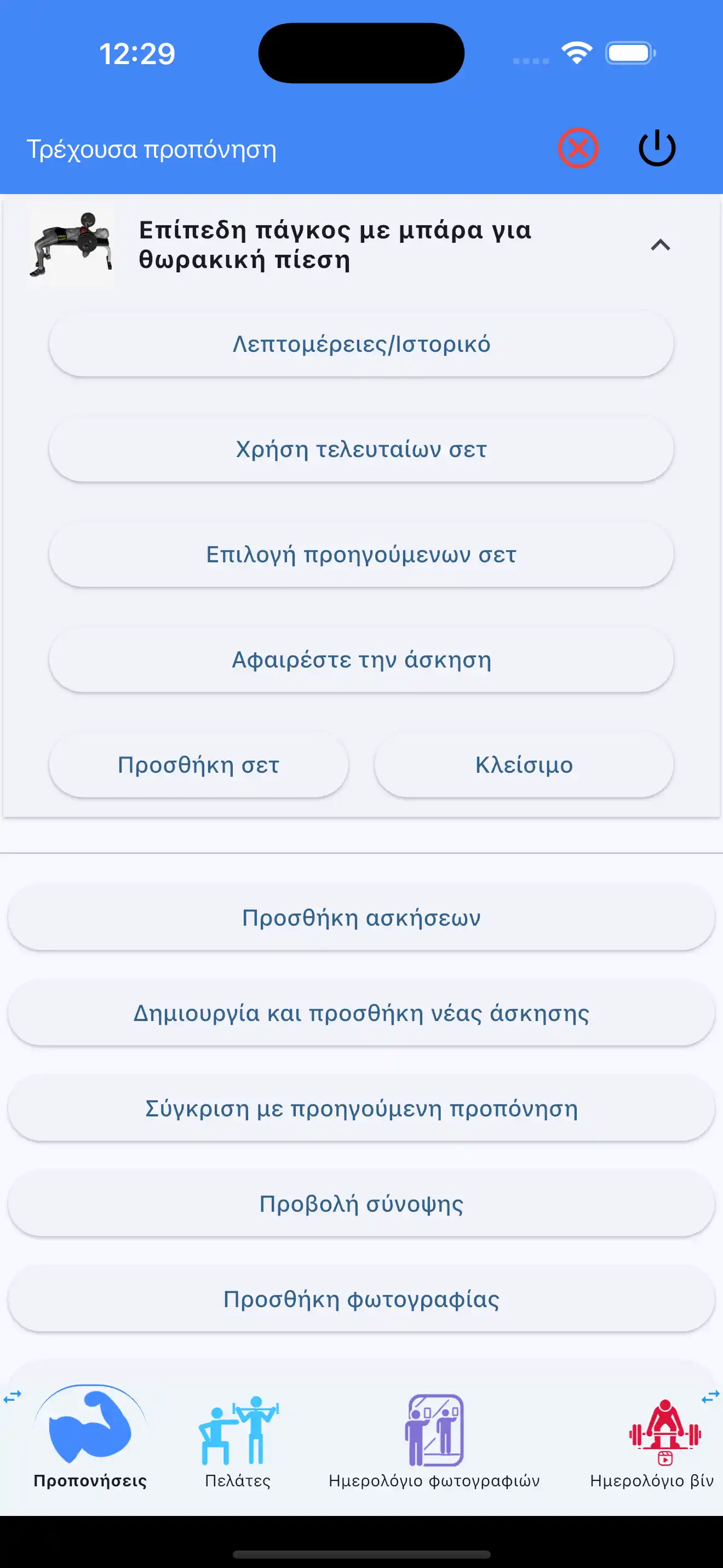Open Προσθήκη ασκήσεων
Screen dimensions: 723x1568
pos(361,917)
